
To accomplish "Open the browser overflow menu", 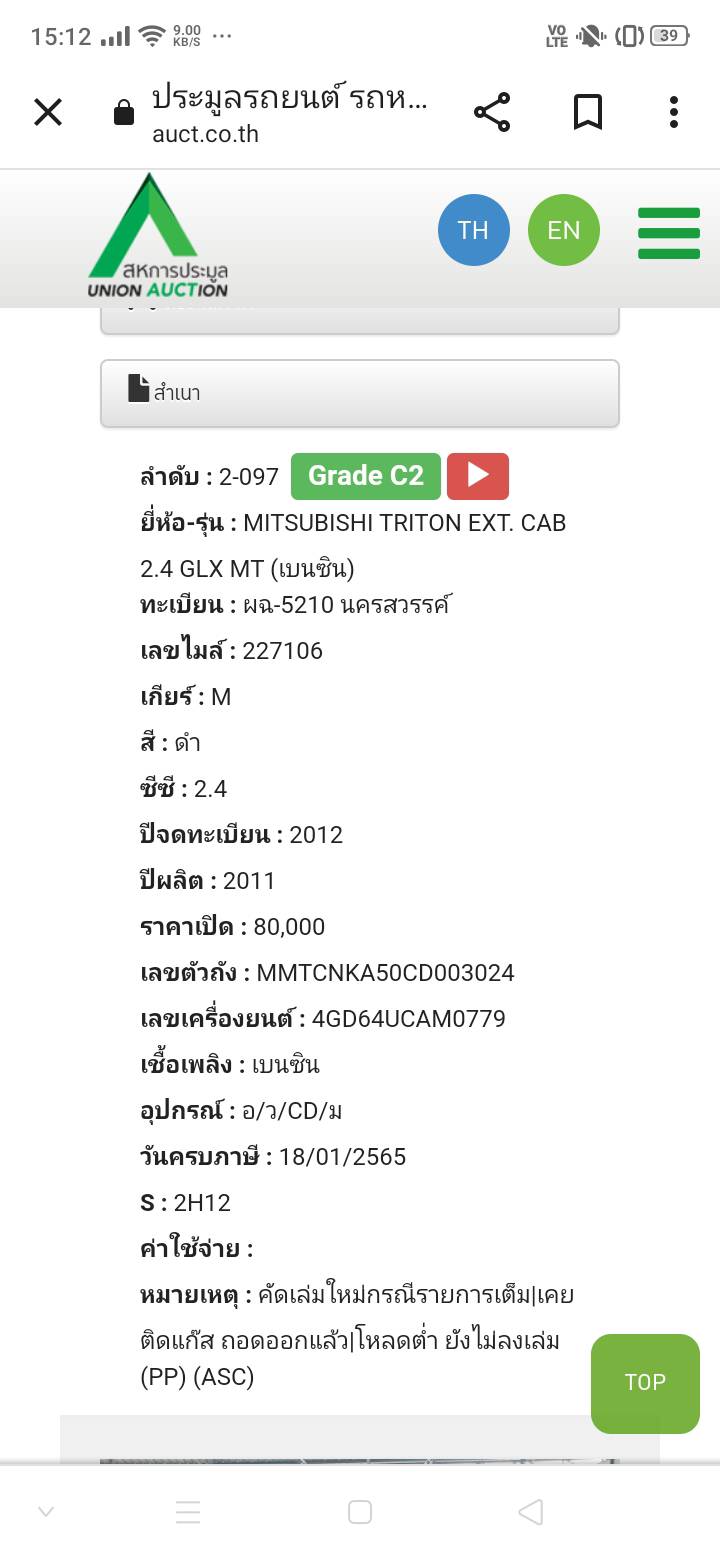I will (x=674, y=112).
